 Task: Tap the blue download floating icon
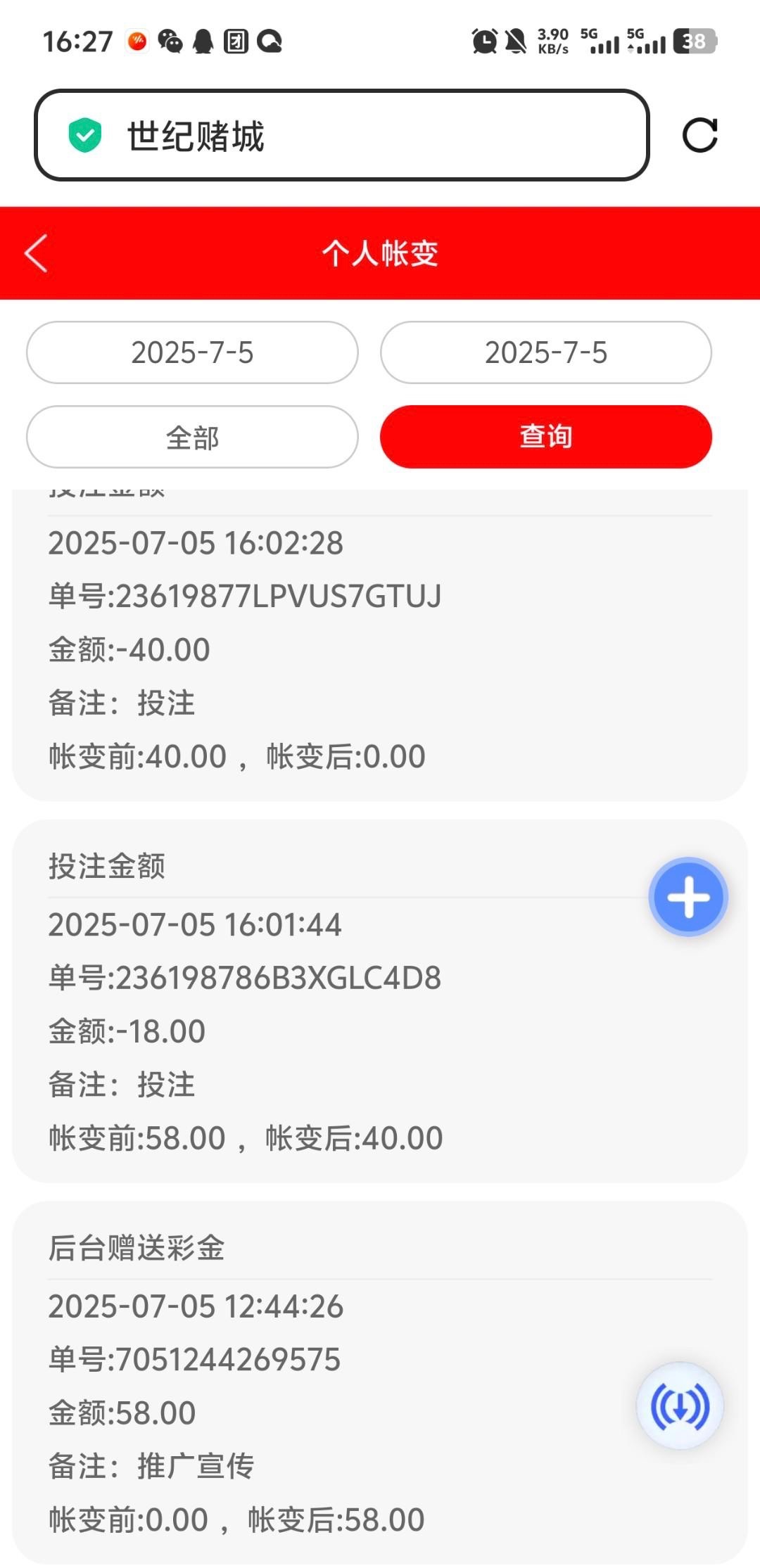click(680, 1406)
